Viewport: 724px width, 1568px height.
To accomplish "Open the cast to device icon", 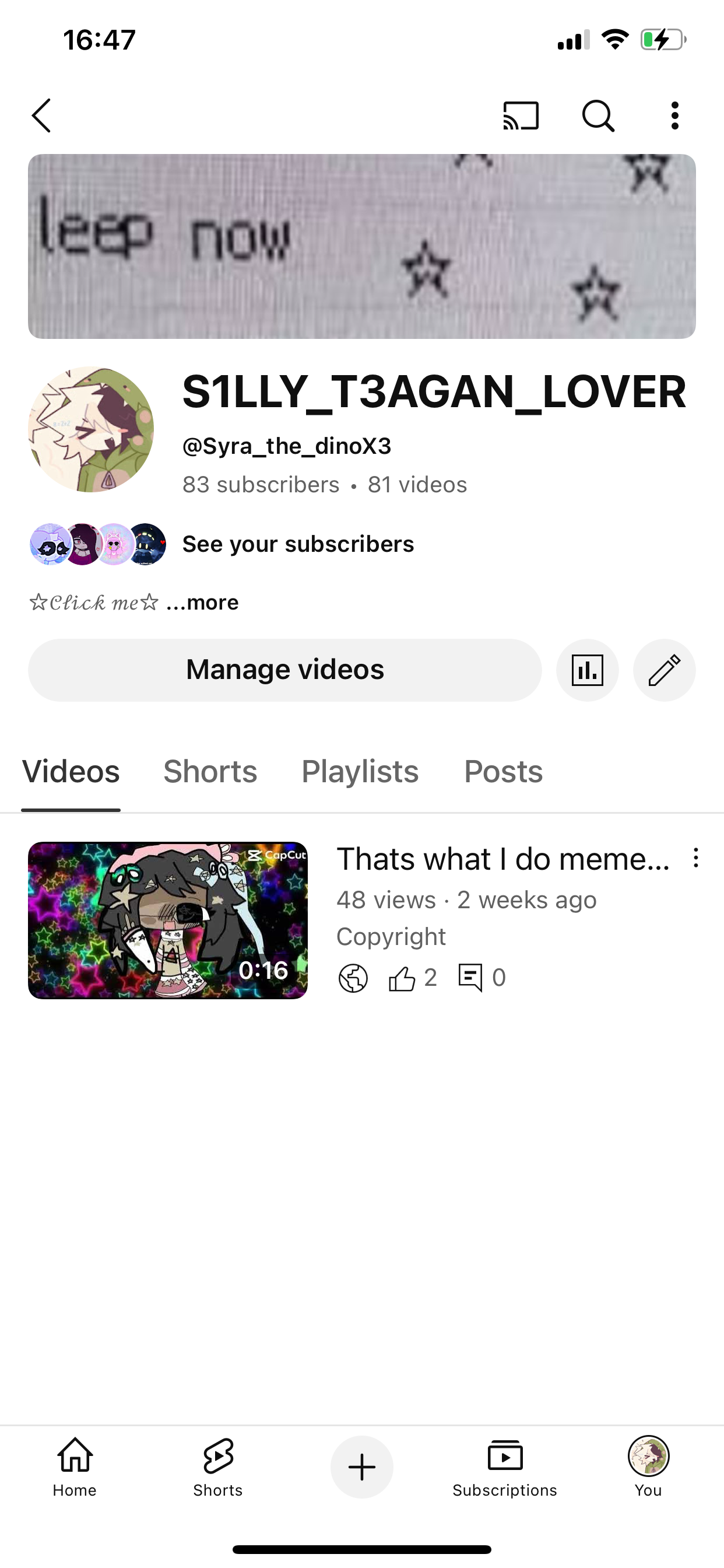I will 521,116.
